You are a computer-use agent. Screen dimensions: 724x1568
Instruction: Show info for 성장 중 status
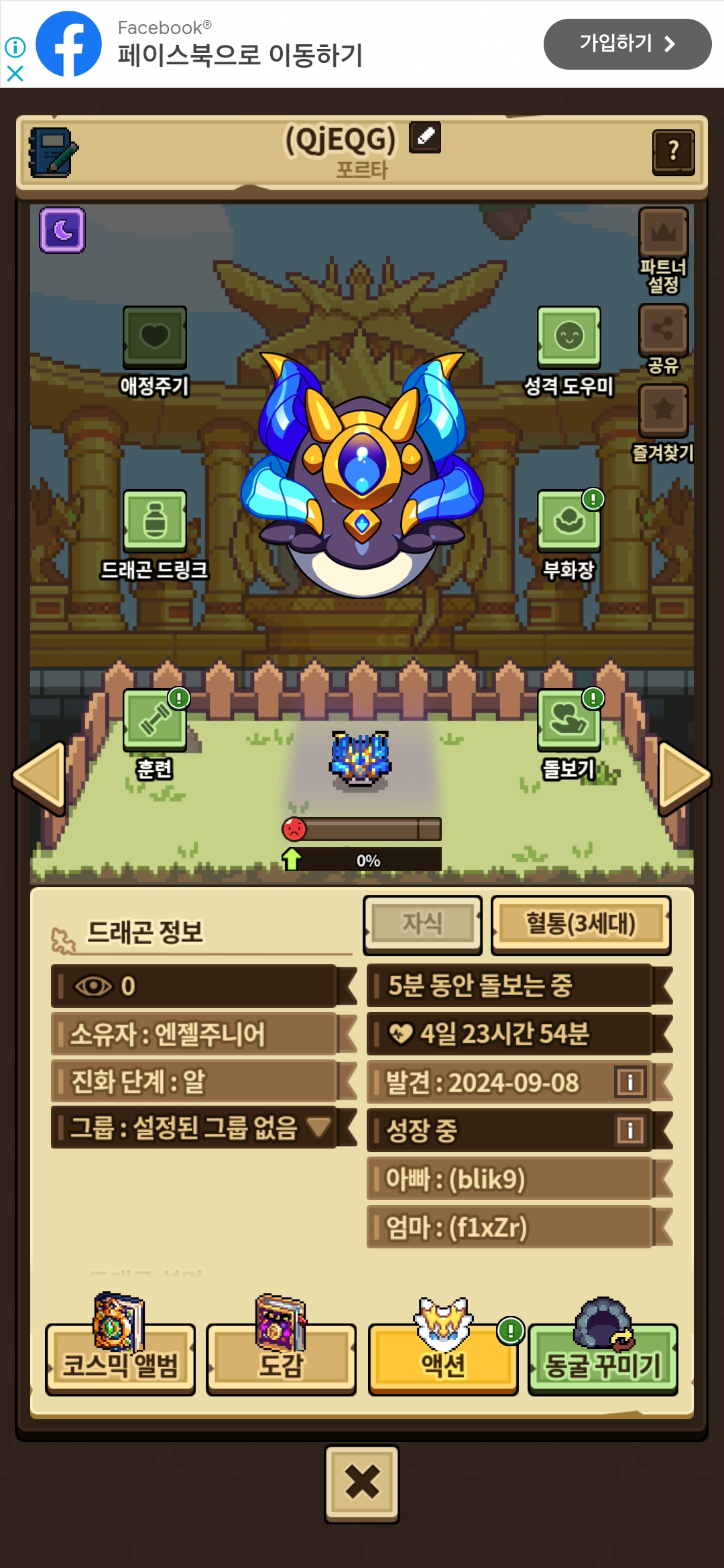630,1130
